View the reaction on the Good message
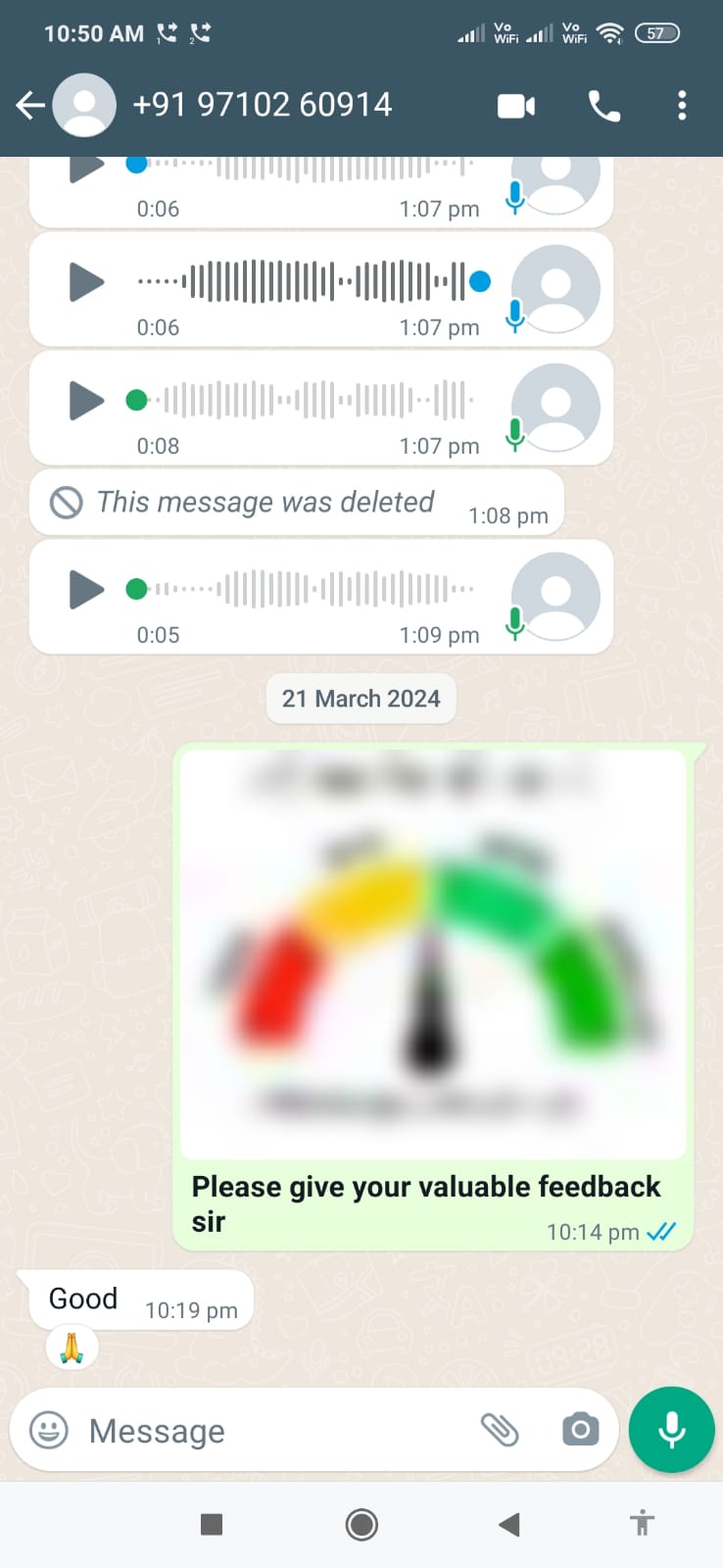This screenshot has width=723, height=1568. click(72, 1348)
